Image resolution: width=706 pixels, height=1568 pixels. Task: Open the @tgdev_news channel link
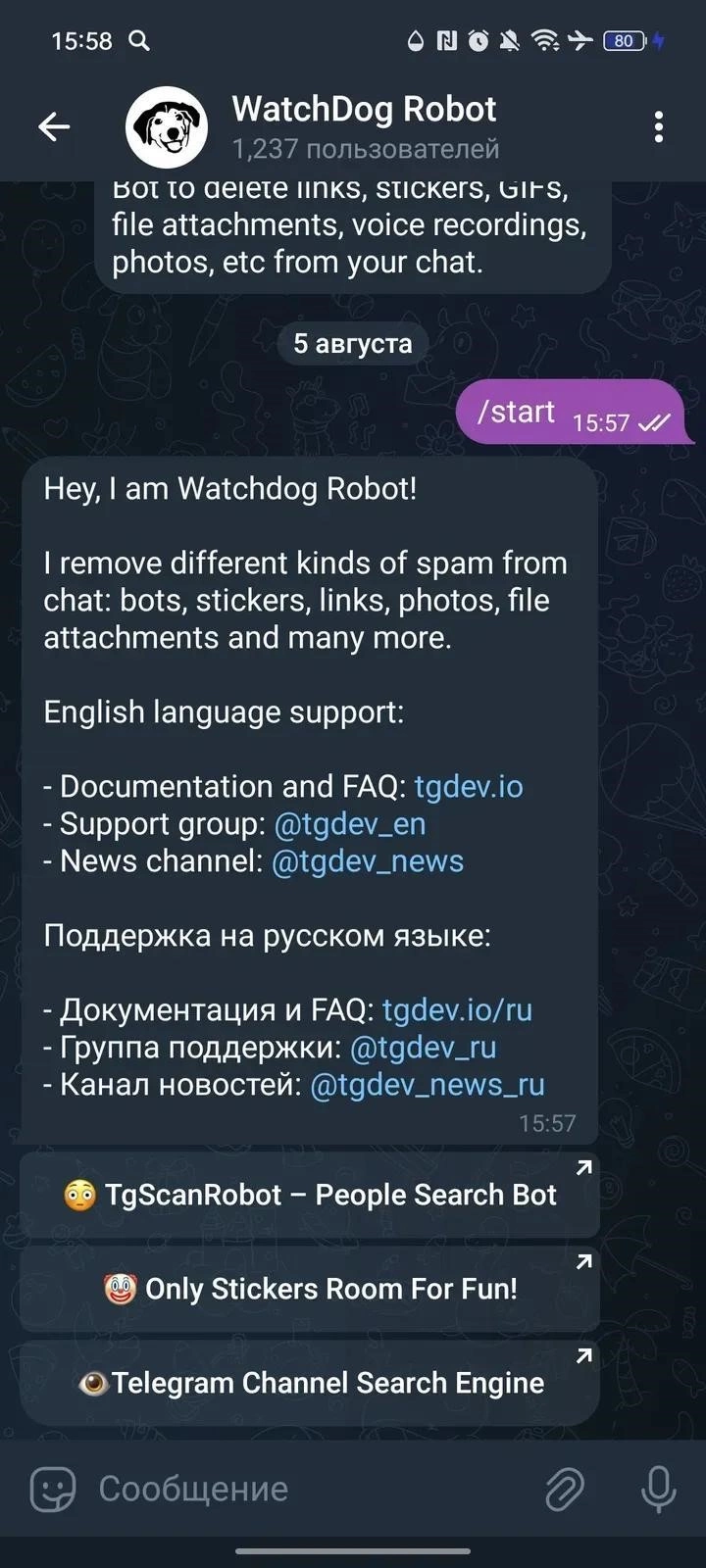367,861
